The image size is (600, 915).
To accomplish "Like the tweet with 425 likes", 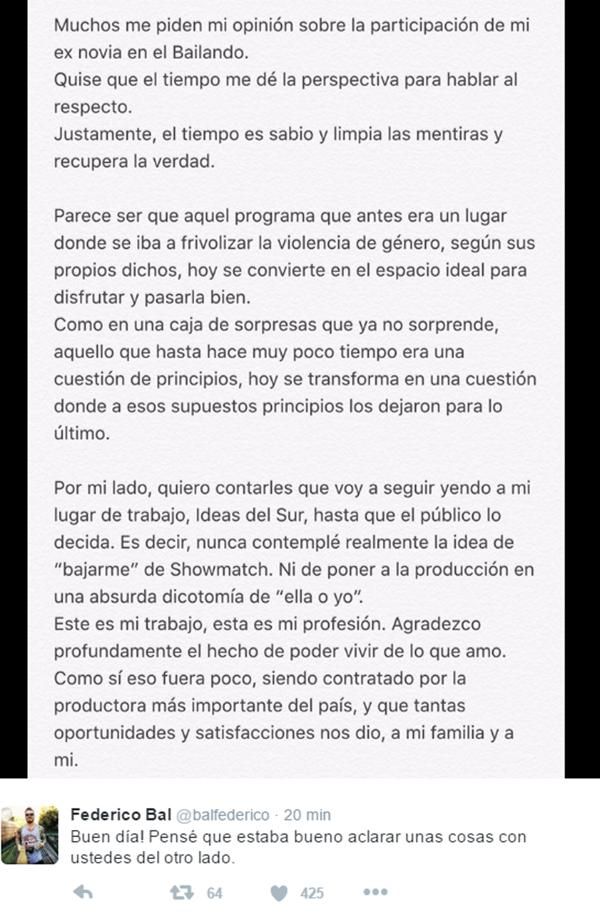I will [281, 892].
